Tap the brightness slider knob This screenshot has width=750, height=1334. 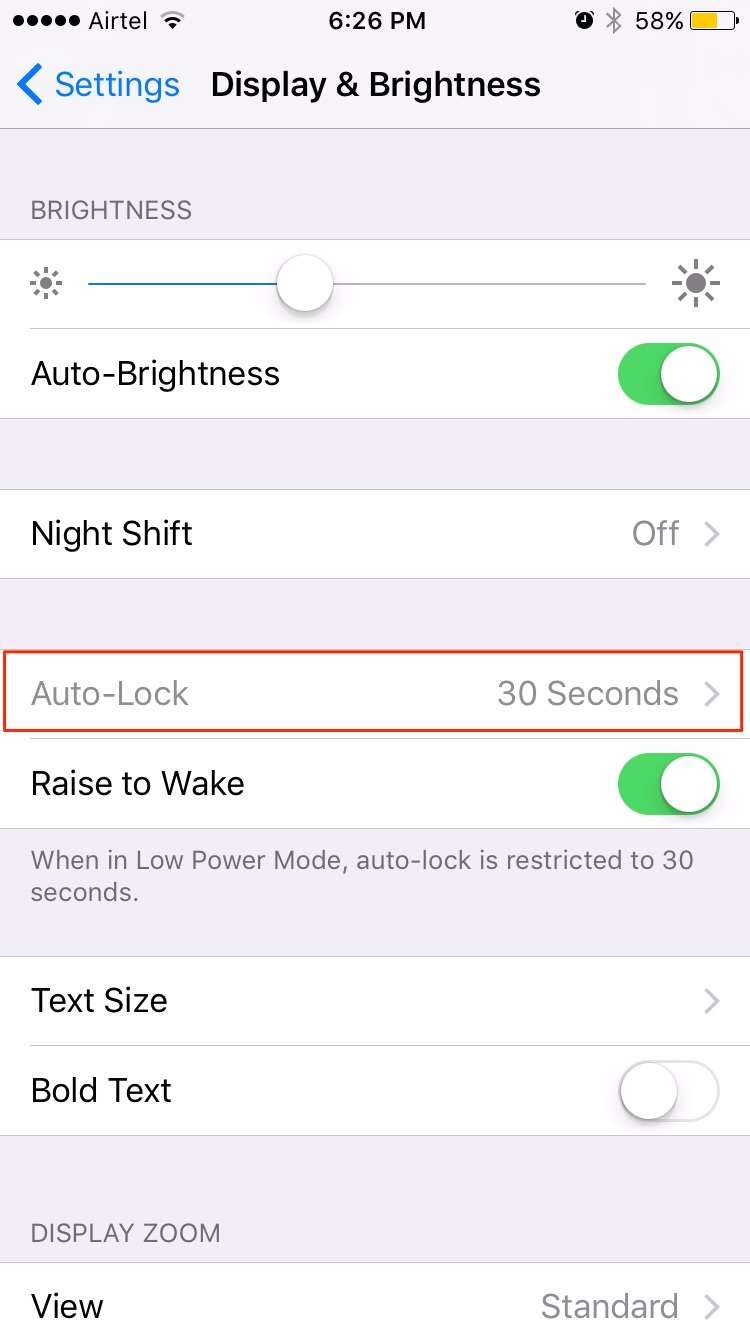click(305, 284)
